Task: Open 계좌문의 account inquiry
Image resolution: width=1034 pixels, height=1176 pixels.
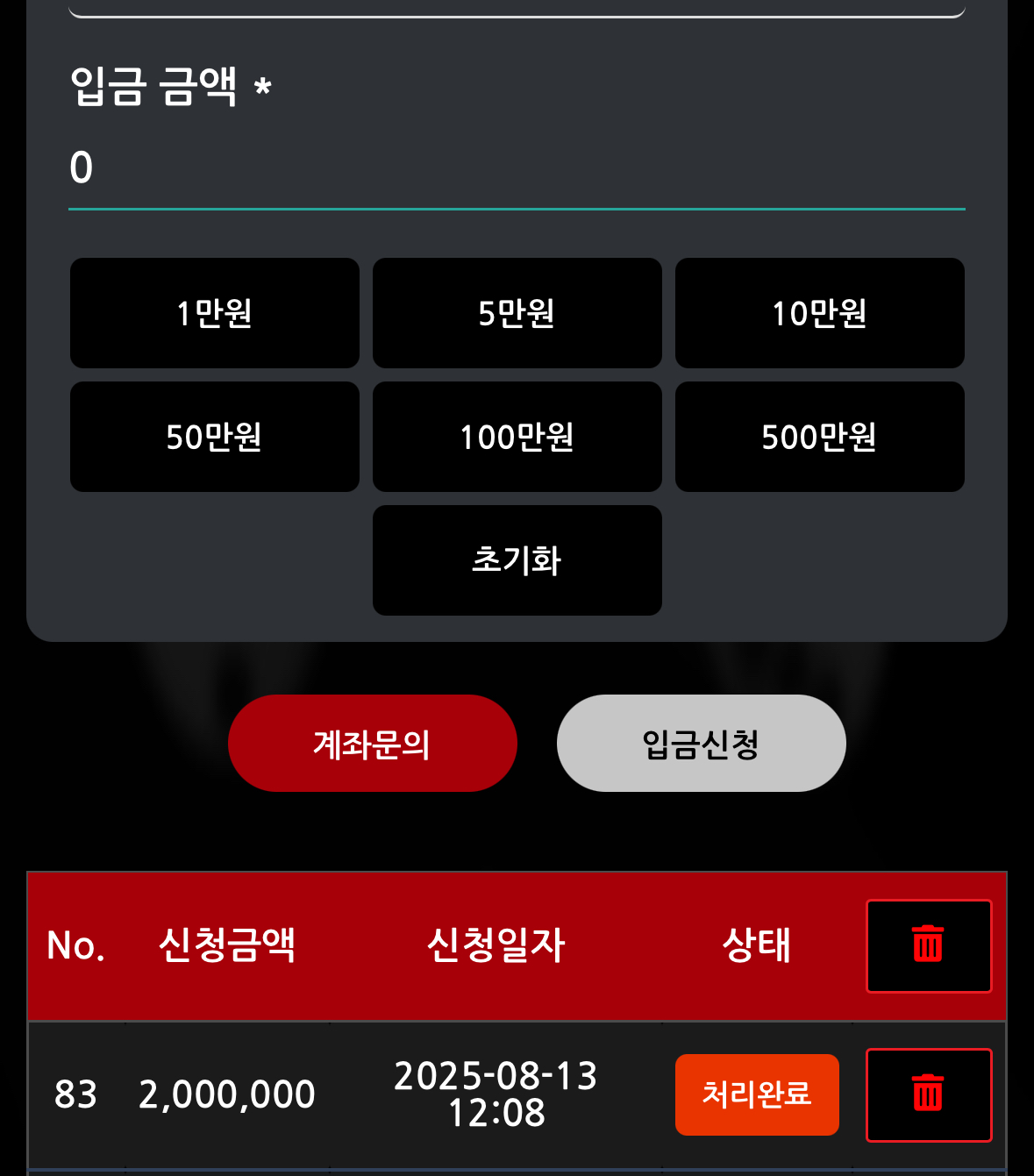Action: click(x=372, y=744)
